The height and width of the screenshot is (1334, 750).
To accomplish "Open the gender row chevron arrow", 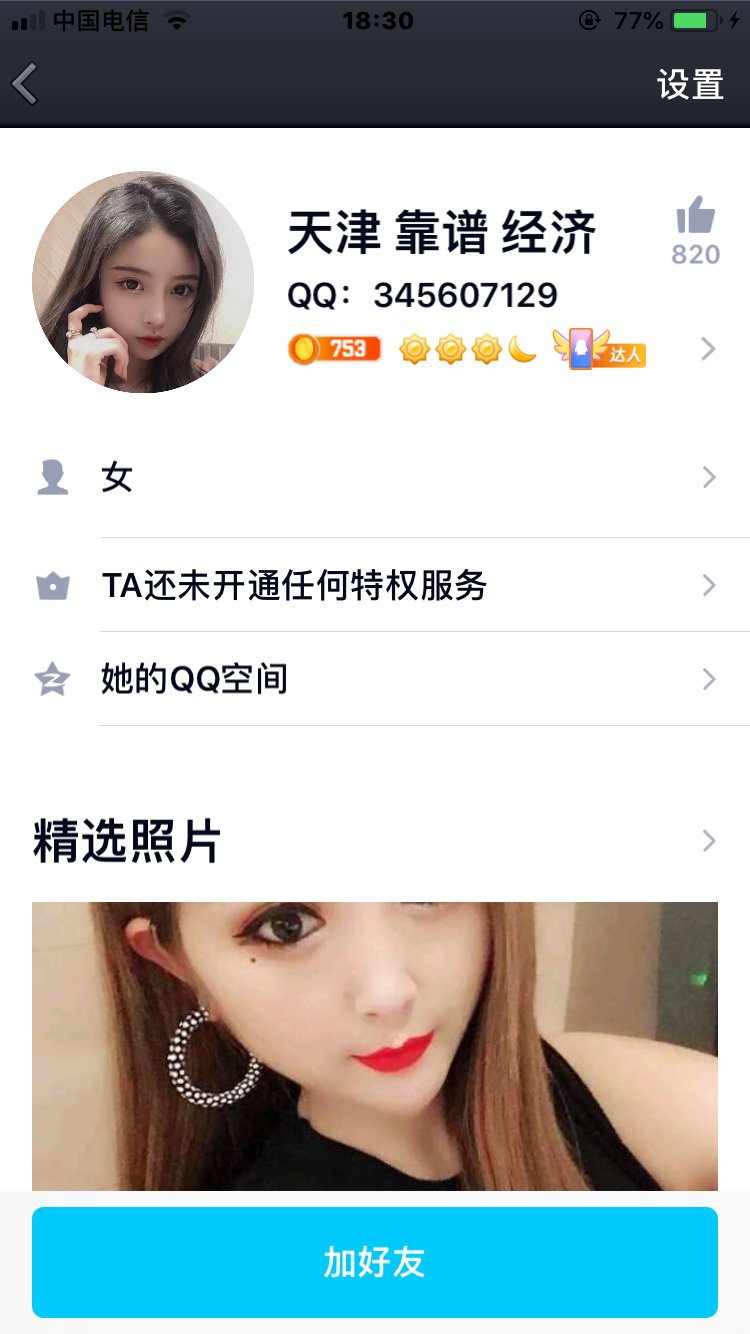I will coord(709,477).
